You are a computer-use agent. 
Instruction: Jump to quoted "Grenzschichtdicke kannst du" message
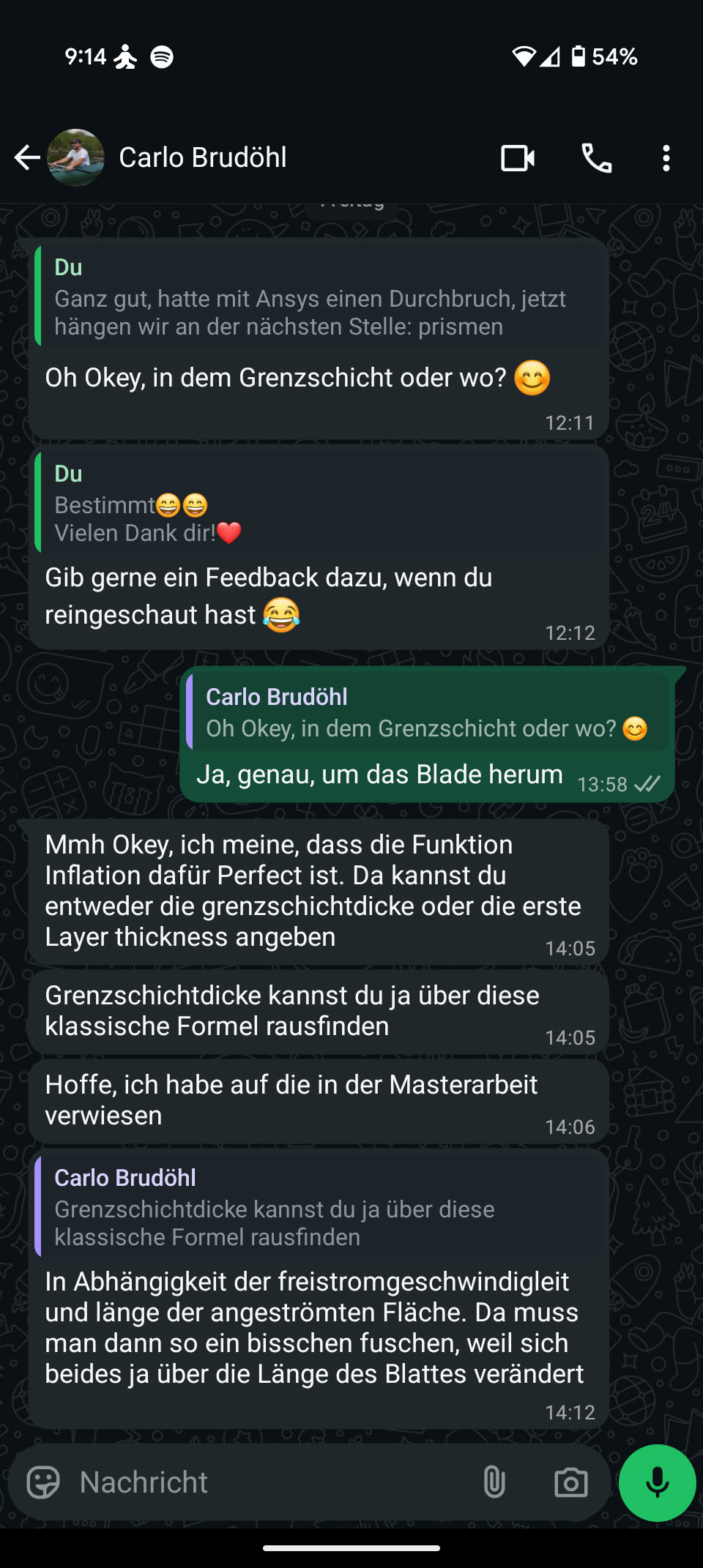pos(319,1207)
